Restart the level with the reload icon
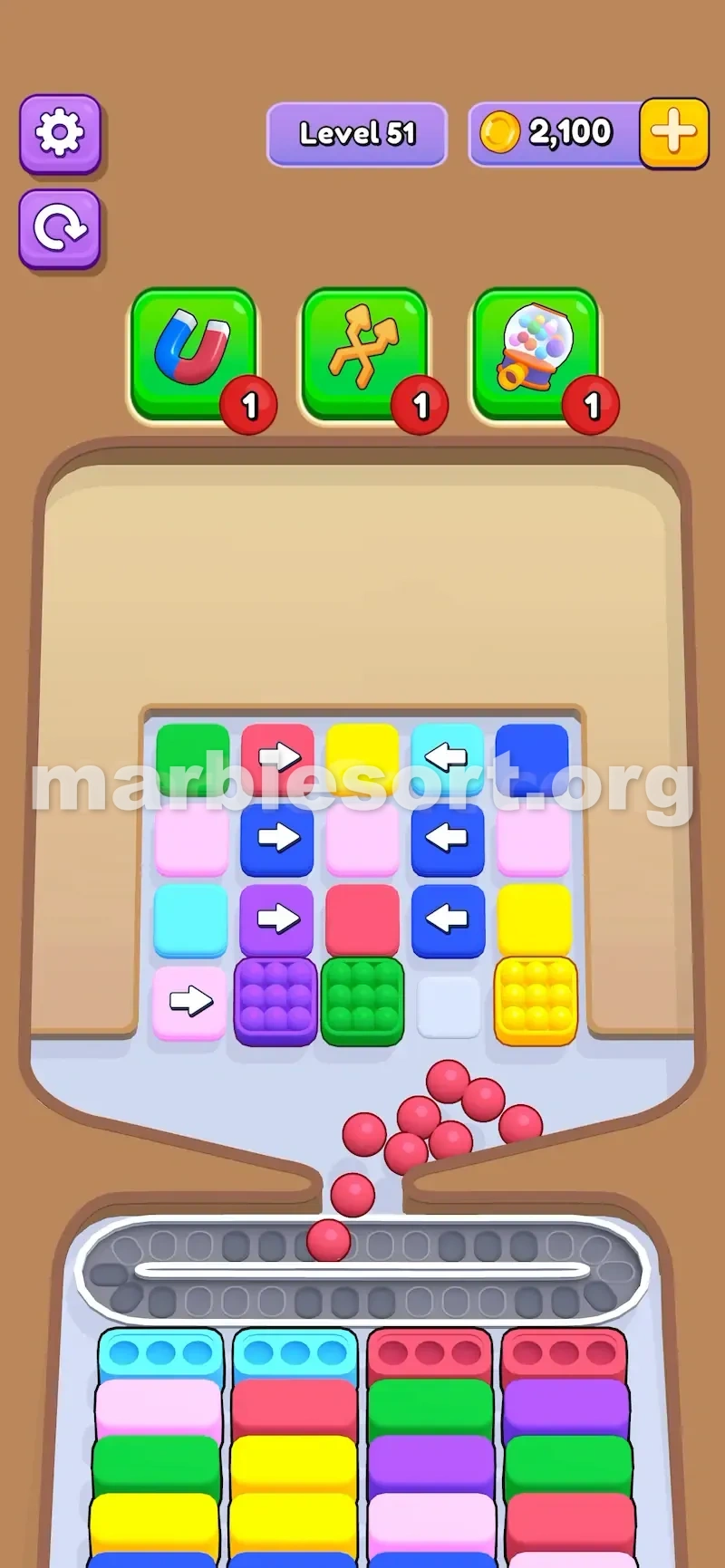 tap(60, 229)
